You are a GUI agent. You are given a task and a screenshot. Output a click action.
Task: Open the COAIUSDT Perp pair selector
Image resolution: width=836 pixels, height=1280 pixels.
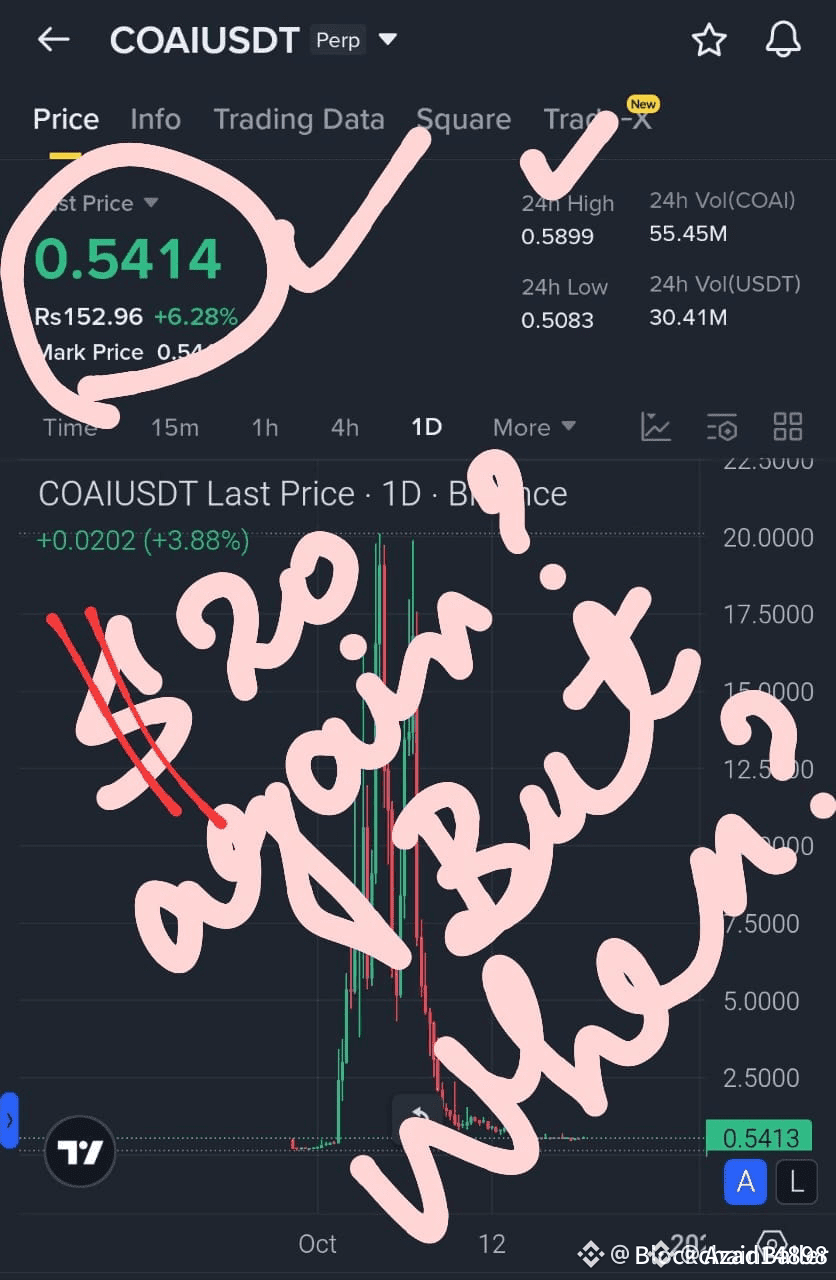388,40
